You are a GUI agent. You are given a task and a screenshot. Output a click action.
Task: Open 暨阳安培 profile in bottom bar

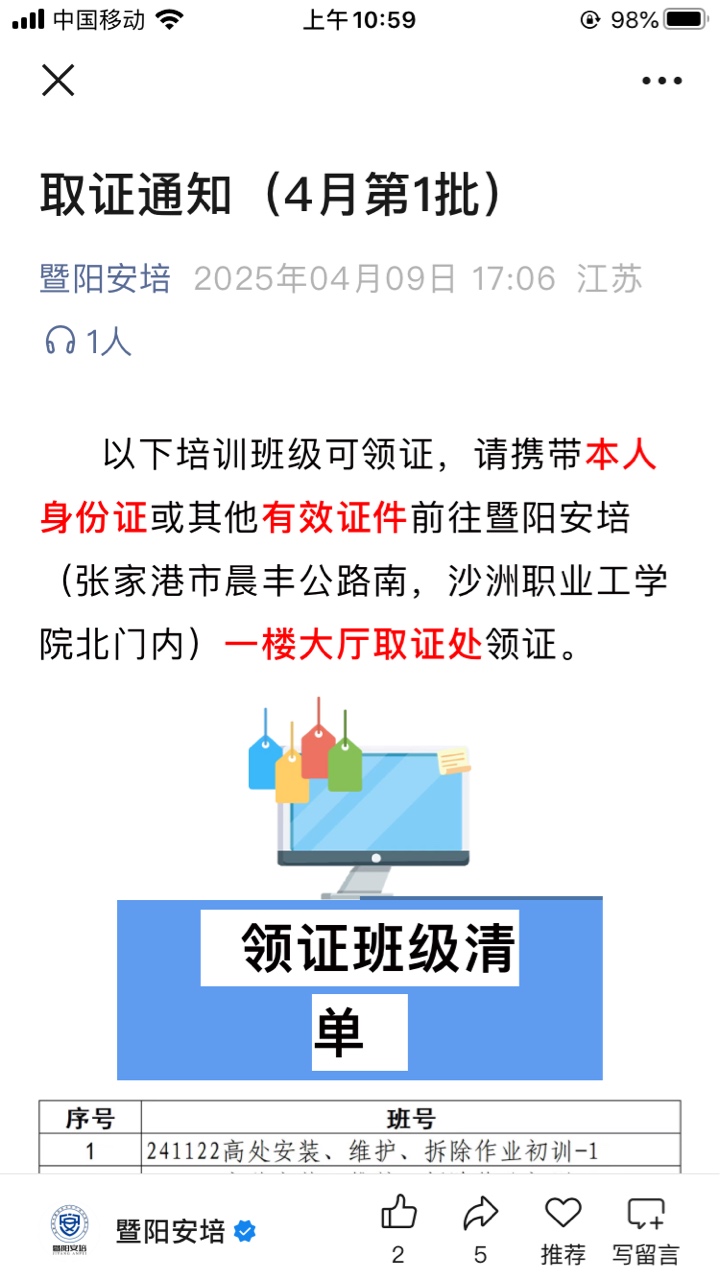coord(170,1231)
